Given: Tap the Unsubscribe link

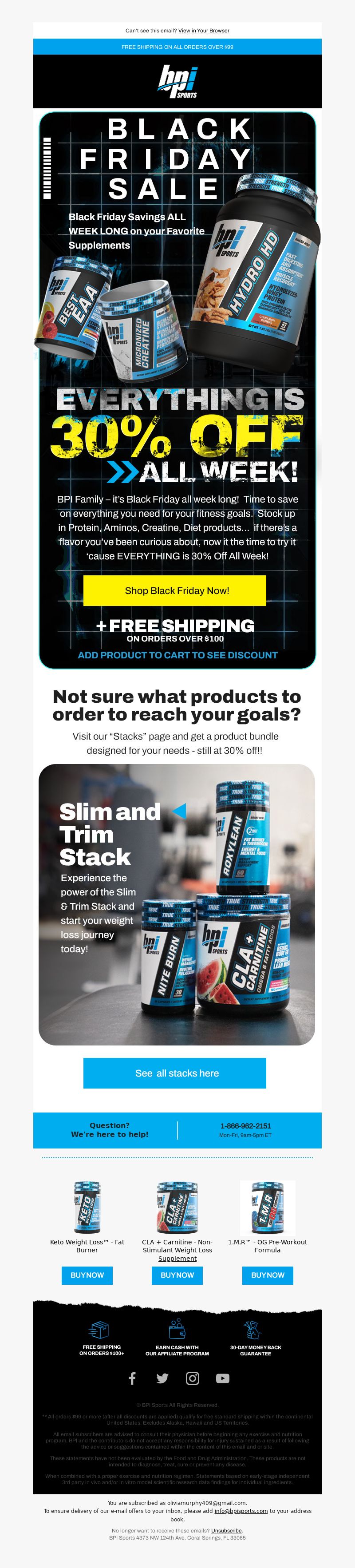Looking at the screenshot, I should [x=226, y=1530].
